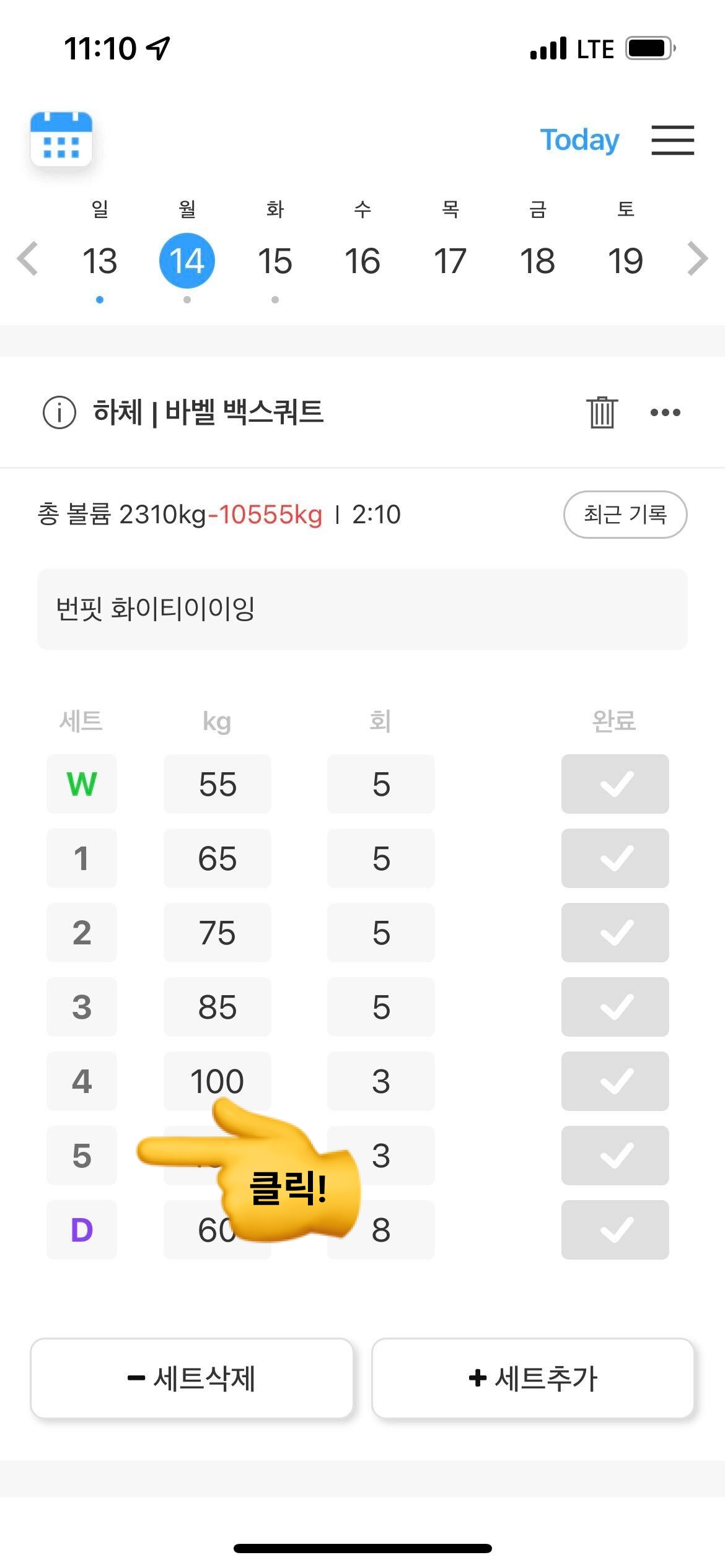The height and width of the screenshot is (1568, 725).
Task: Tap 세트삭제 to remove a set
Action: click(192, 1379)
